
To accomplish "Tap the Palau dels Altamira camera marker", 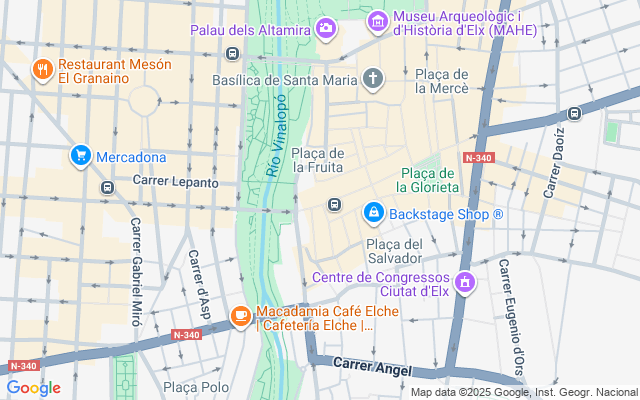I will point(325,29).
